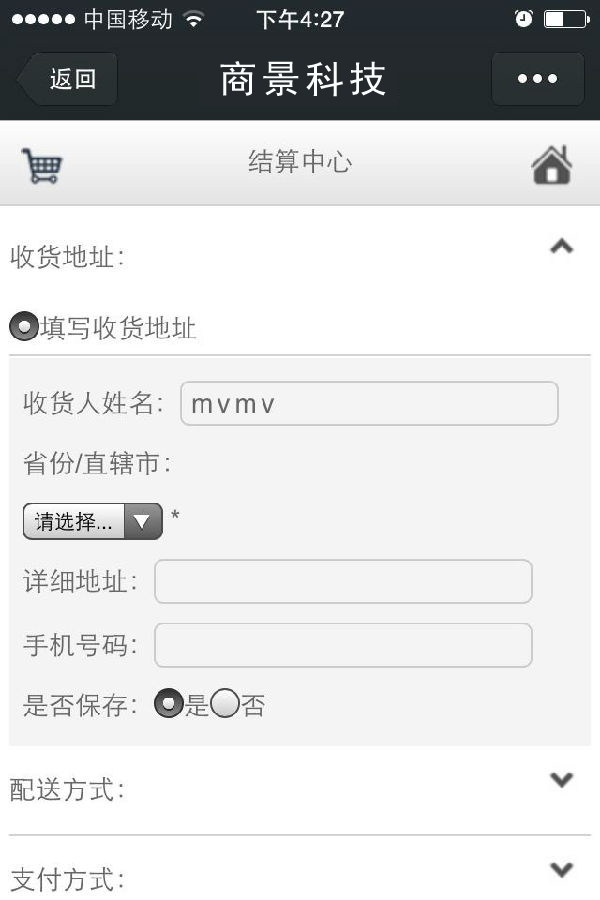Choose 否 for 是否保存
Viewport: 600px width, 900px height.
click(x=226, y=705)
